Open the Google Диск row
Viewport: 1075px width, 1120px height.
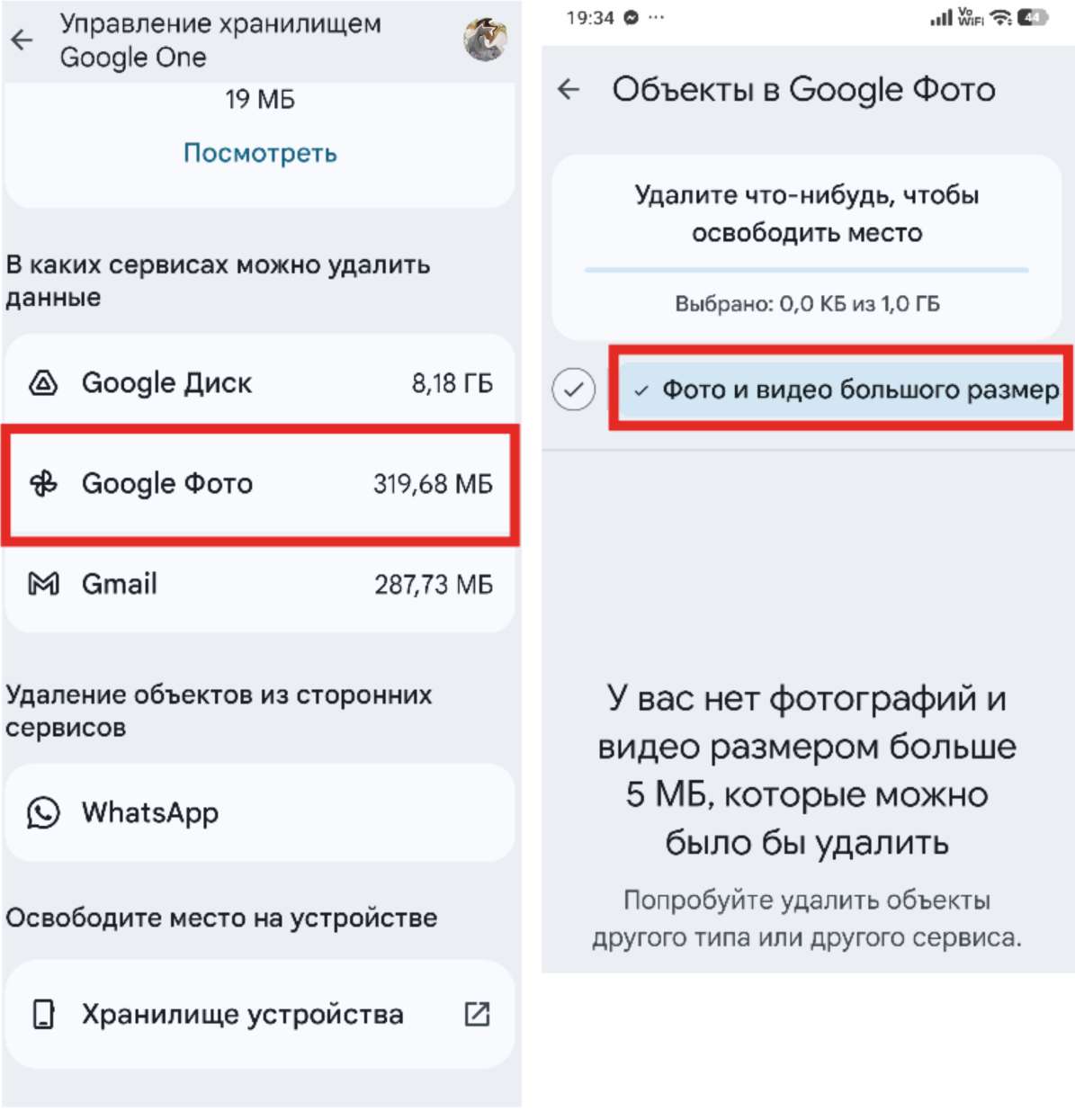pyautogui.click(x=260, y=383)
